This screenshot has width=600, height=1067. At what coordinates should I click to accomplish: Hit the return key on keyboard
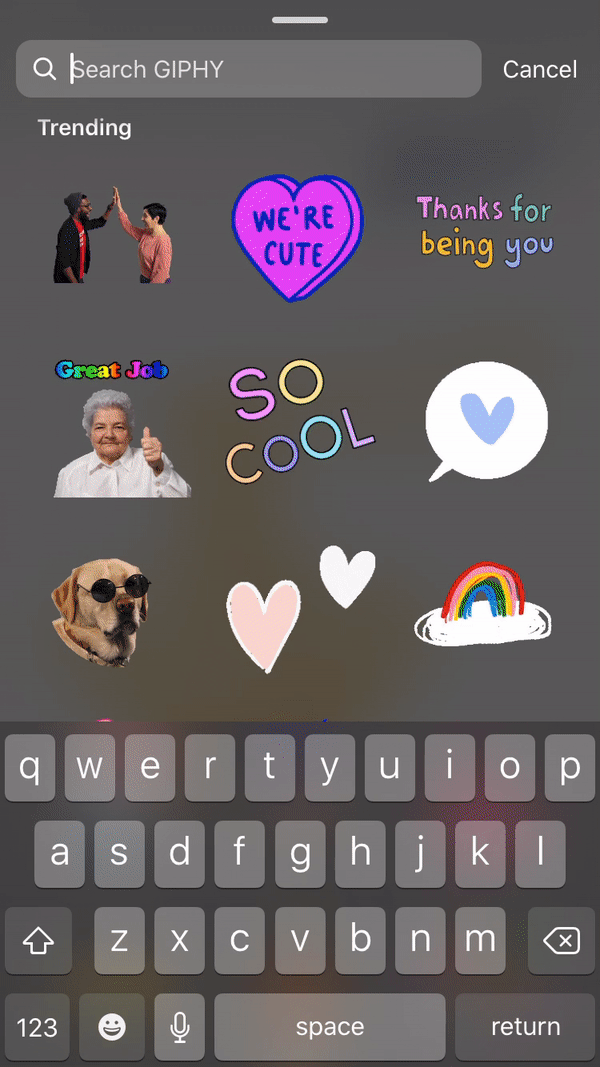tap(524, 1026)
